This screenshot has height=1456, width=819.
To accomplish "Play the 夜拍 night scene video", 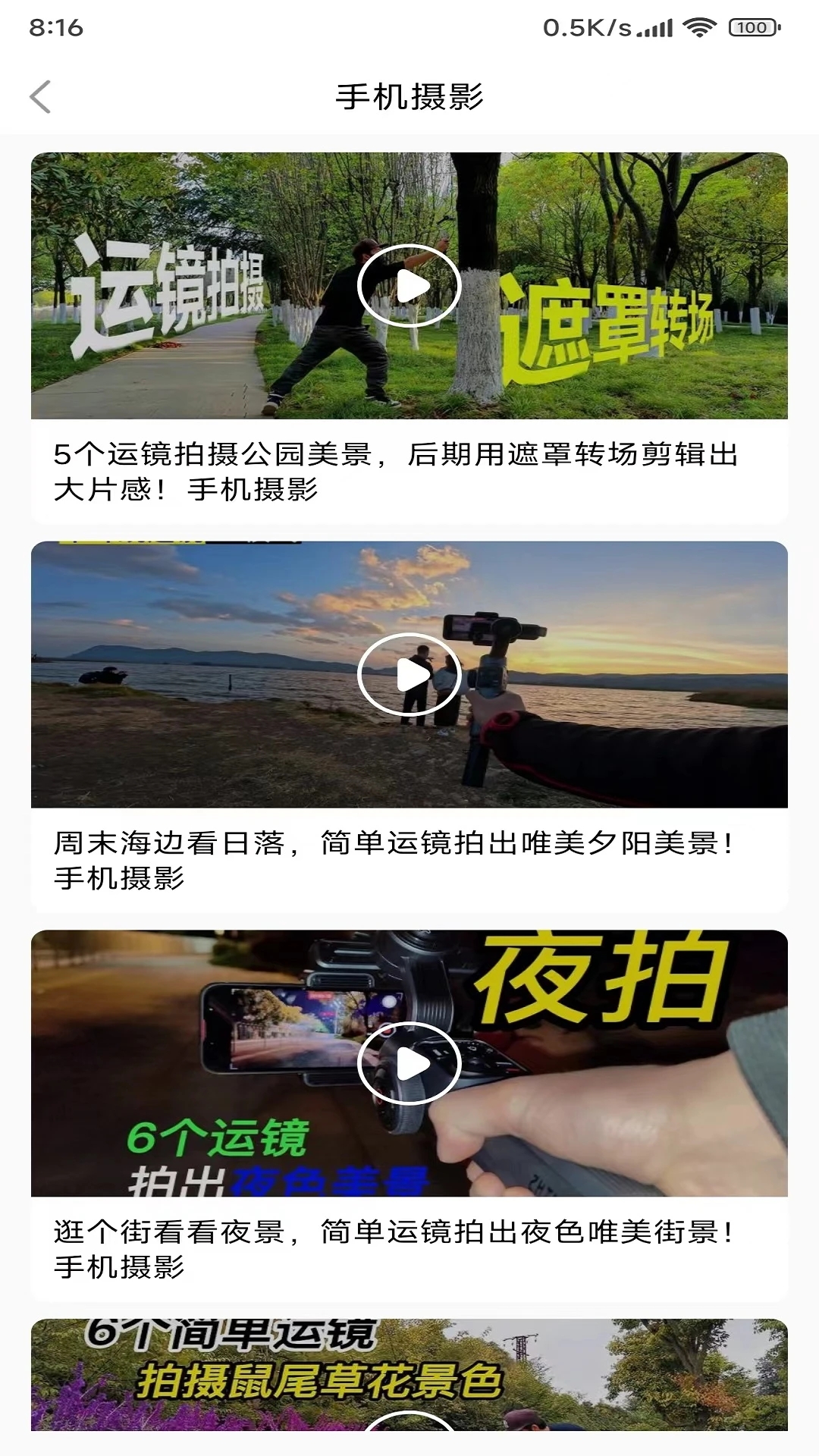I will 409,1063.
